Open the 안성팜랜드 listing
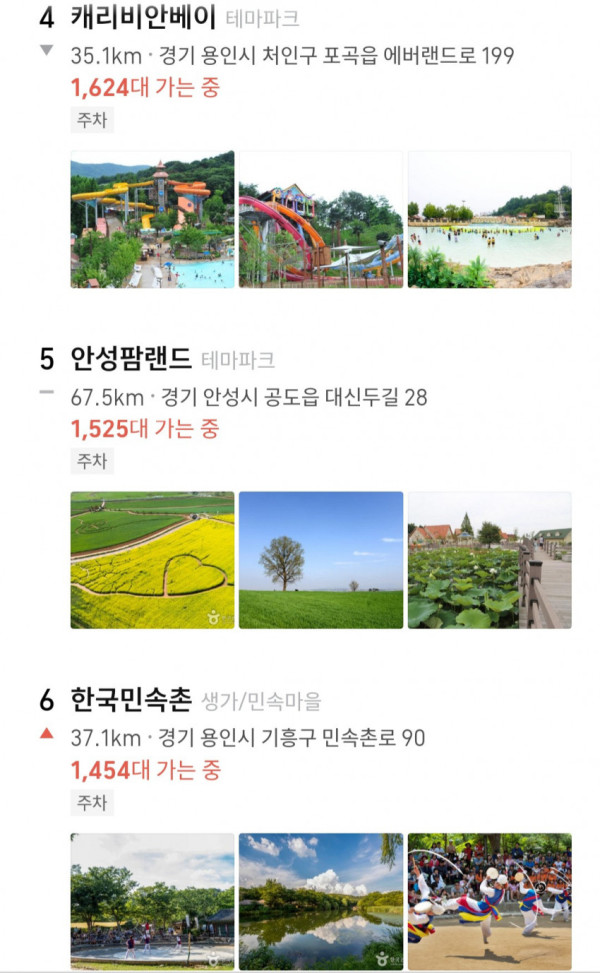Image resolution: width=600 pixels, height=973 pixels. [x=131, y=359]
